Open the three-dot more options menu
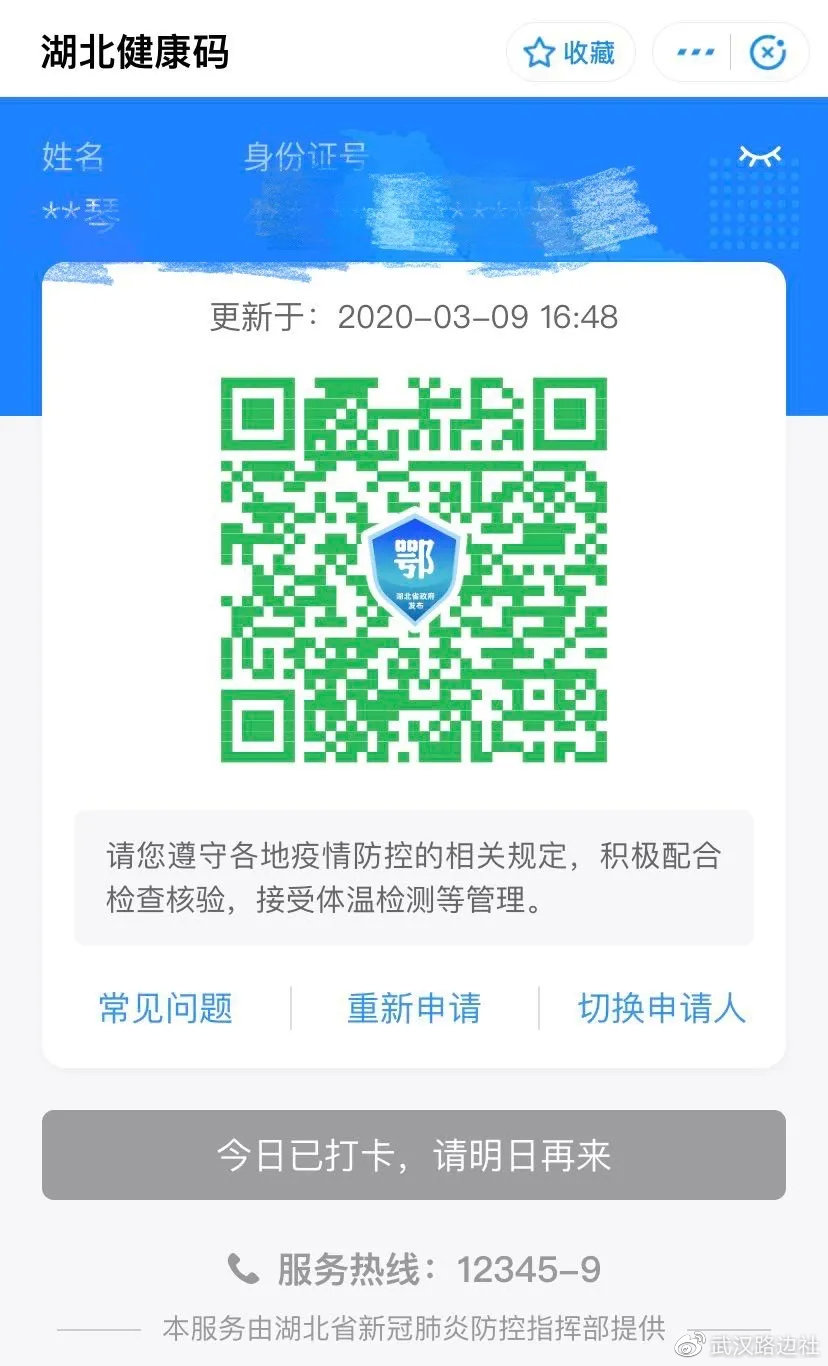 pos(695,52)
